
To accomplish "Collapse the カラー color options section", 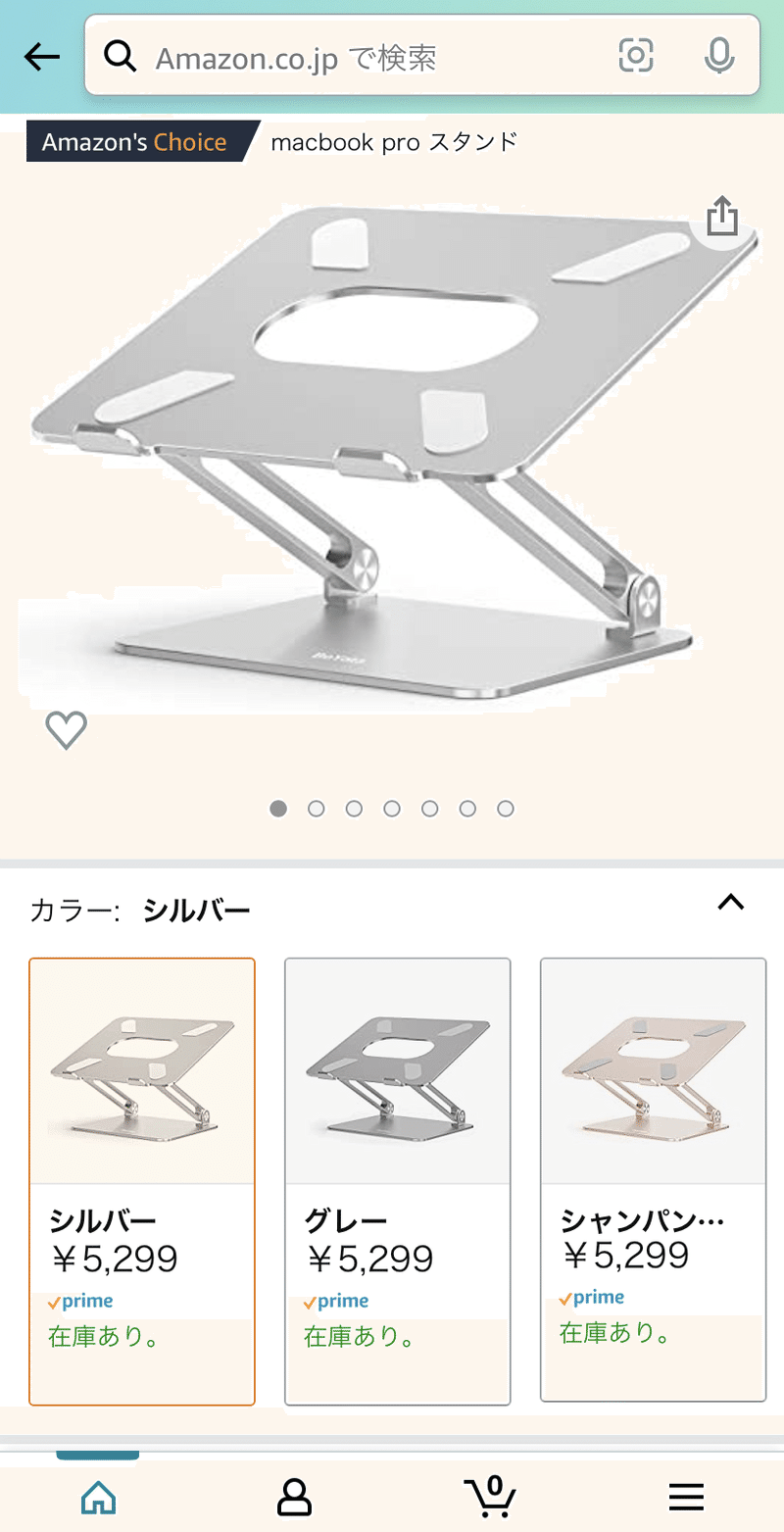I will pyautogui.click(x=731, y=903).
